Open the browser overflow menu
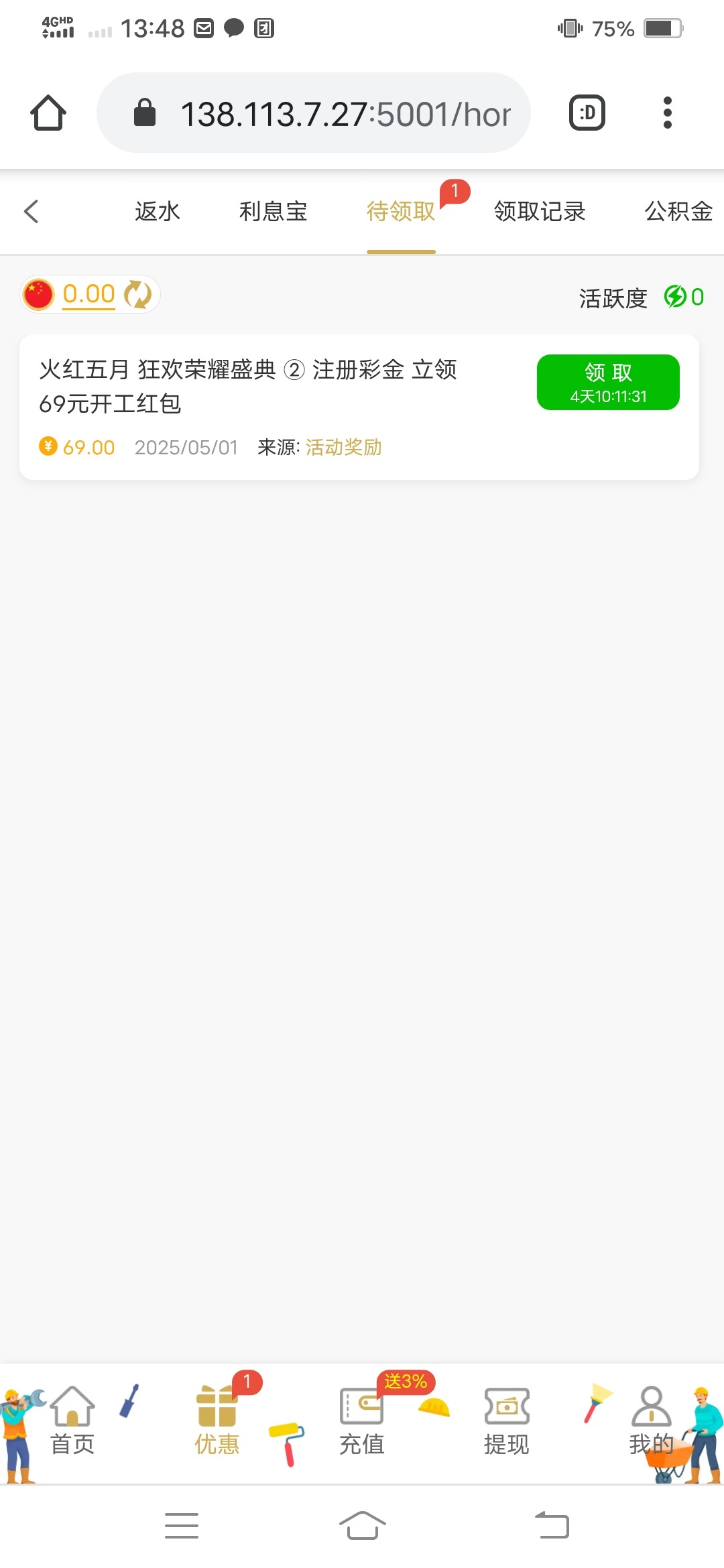Image resolution: width=724 pixels, height=1568 pixels. tap(667, 113)
